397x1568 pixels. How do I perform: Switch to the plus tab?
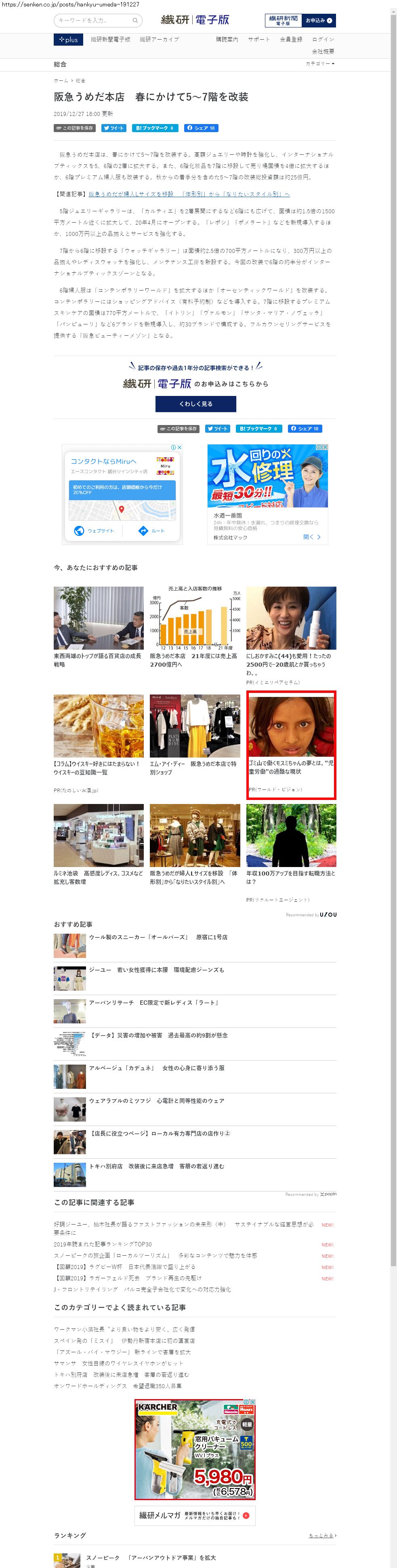pyautogui.click(x=69, y=40)
